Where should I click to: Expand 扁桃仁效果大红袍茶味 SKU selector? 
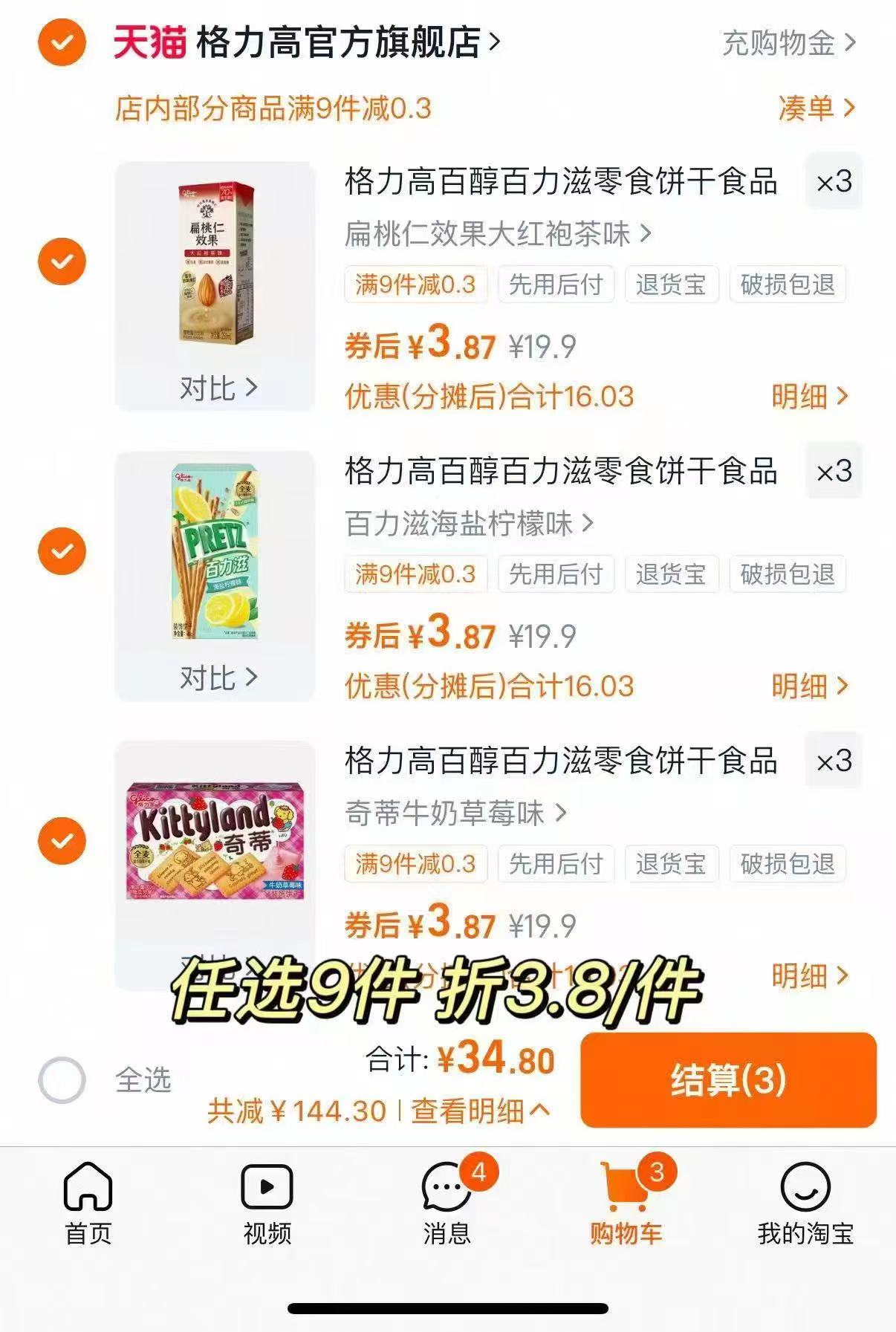point(498,232)
